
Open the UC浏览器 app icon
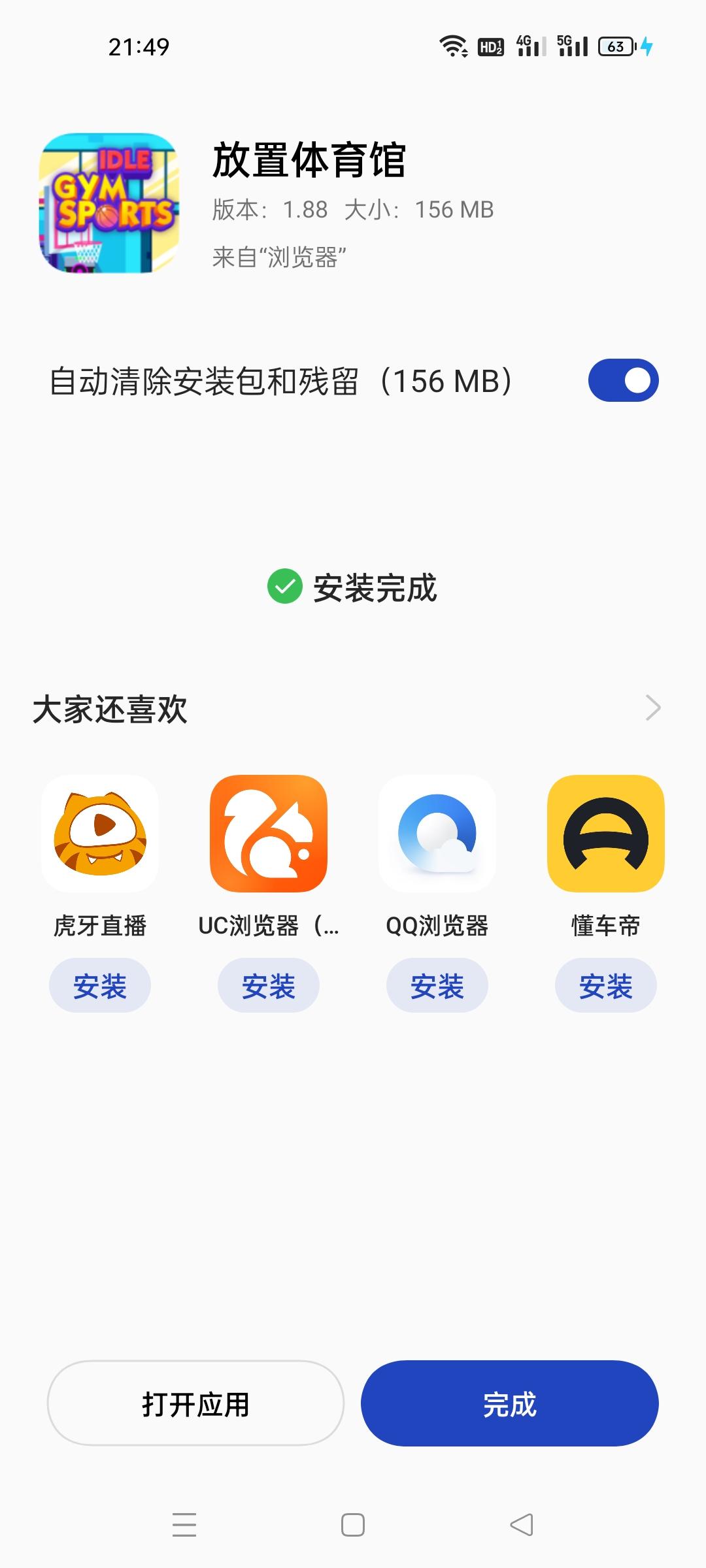click(268, 834)
